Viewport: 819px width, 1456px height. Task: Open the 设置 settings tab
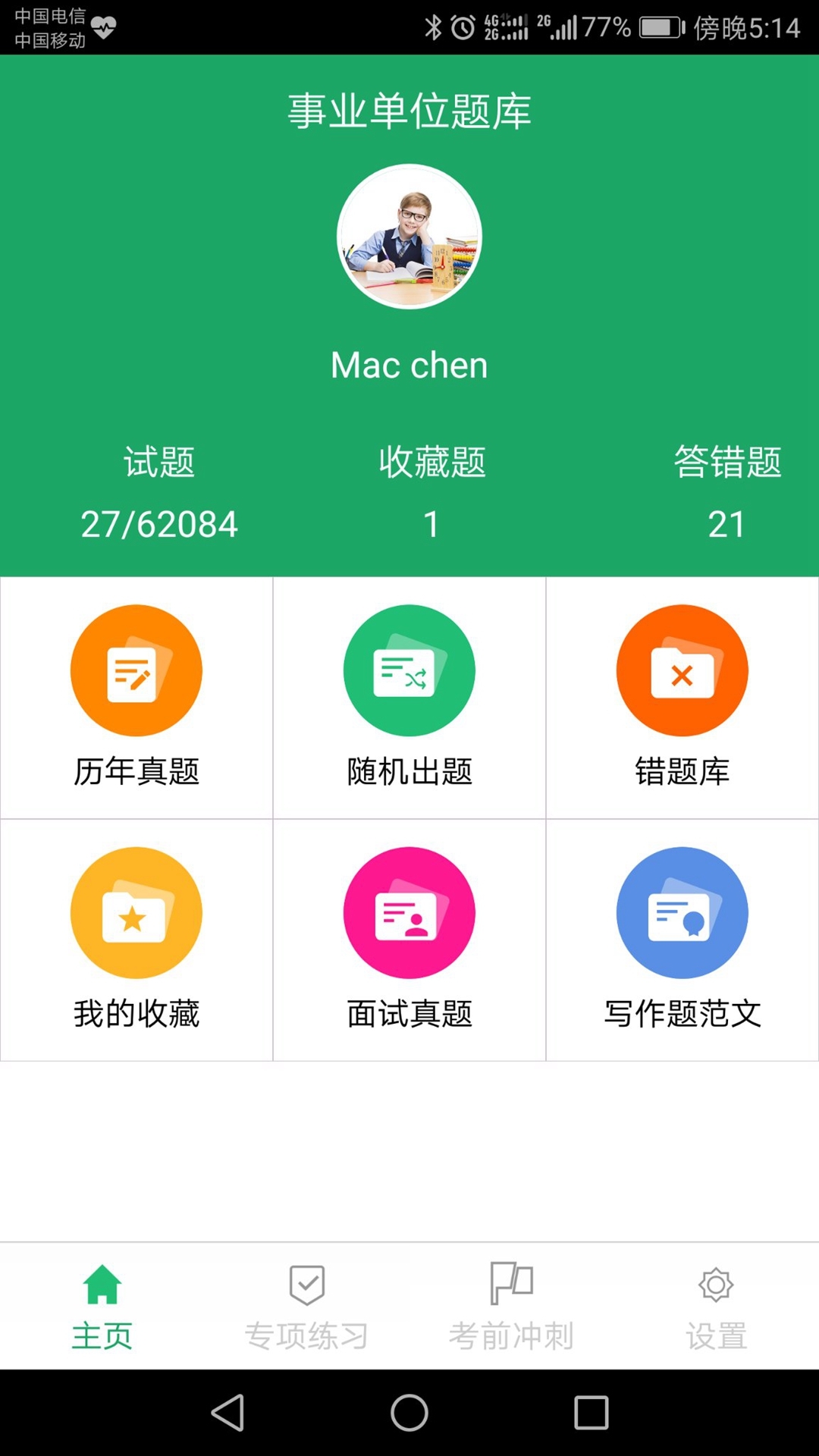[716, 1307]
